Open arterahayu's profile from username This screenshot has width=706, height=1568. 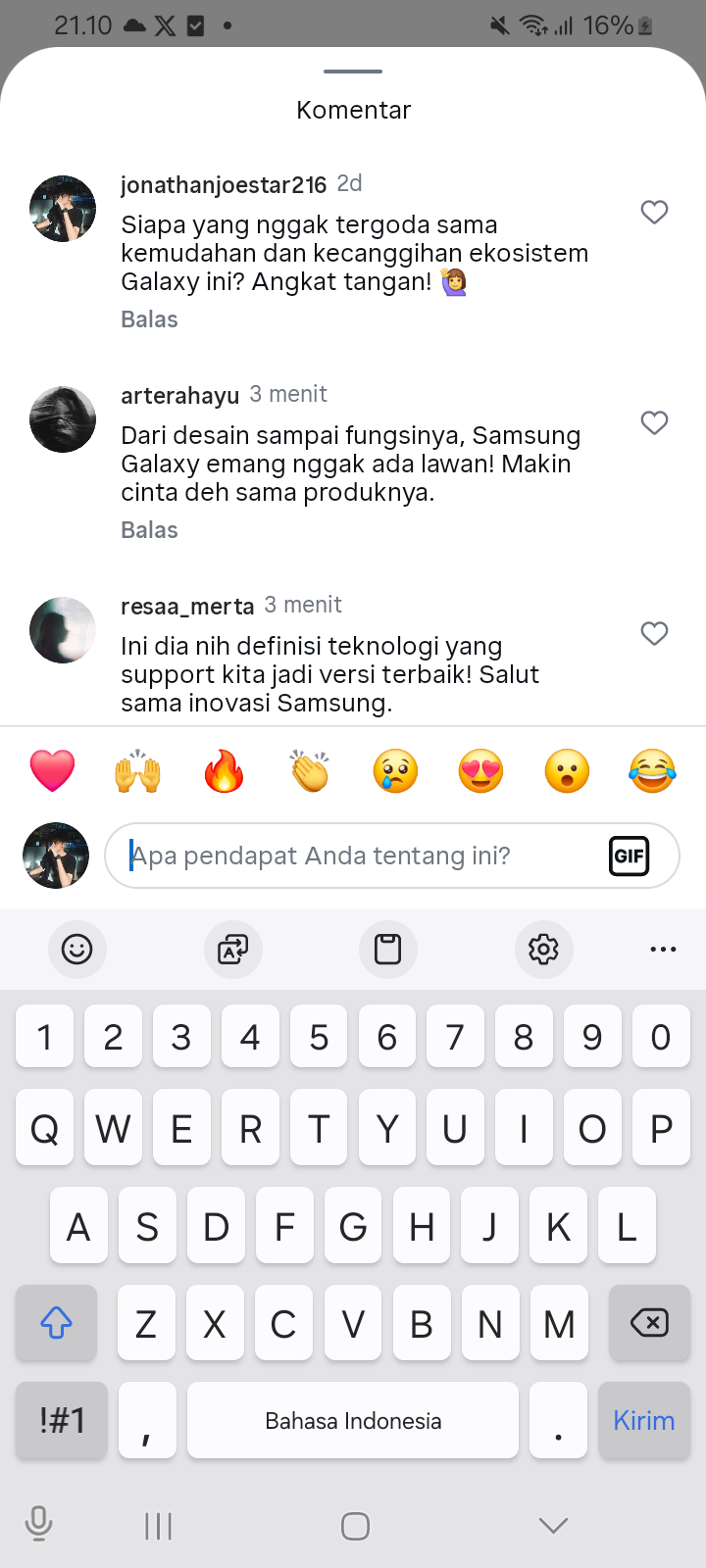(x=179, y=395)
